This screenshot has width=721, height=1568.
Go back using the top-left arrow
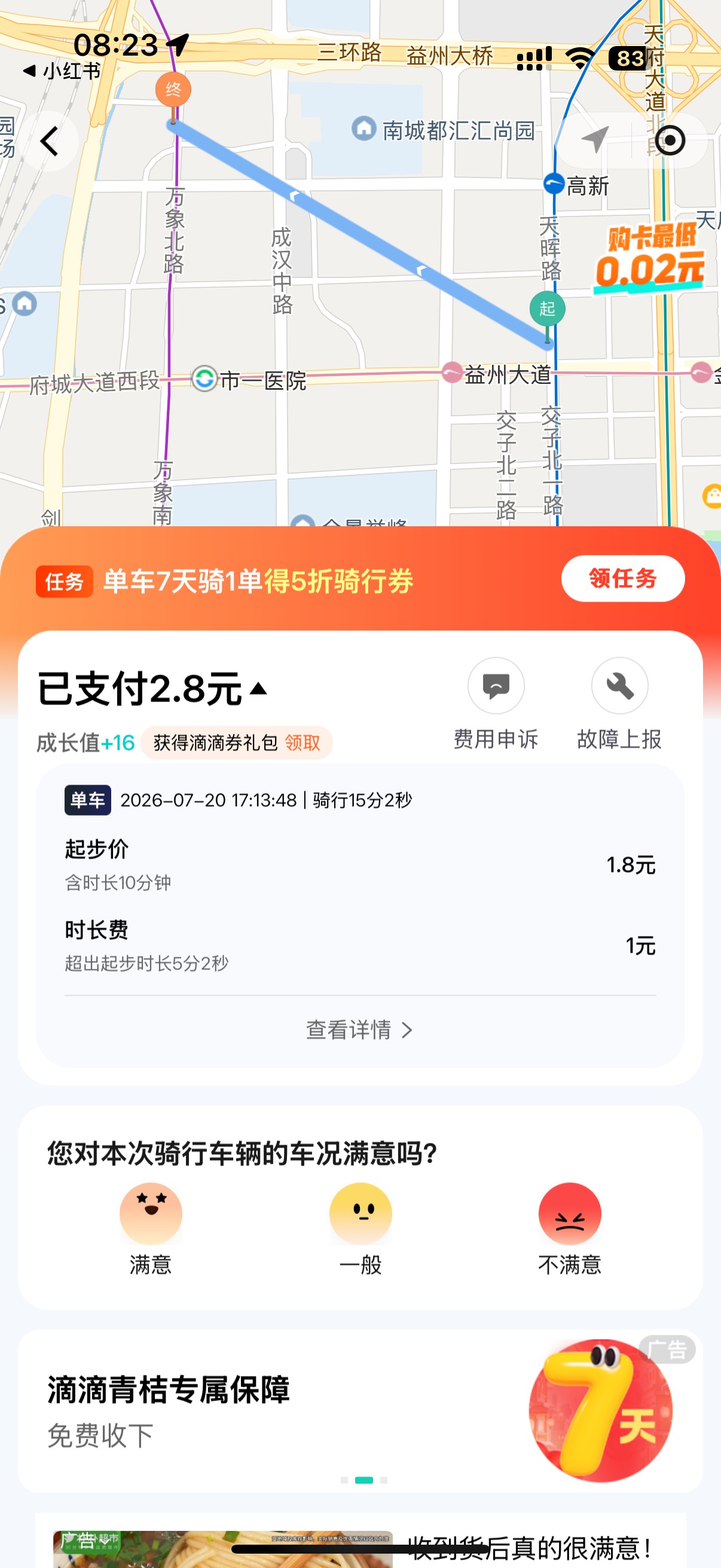[49, 141]
